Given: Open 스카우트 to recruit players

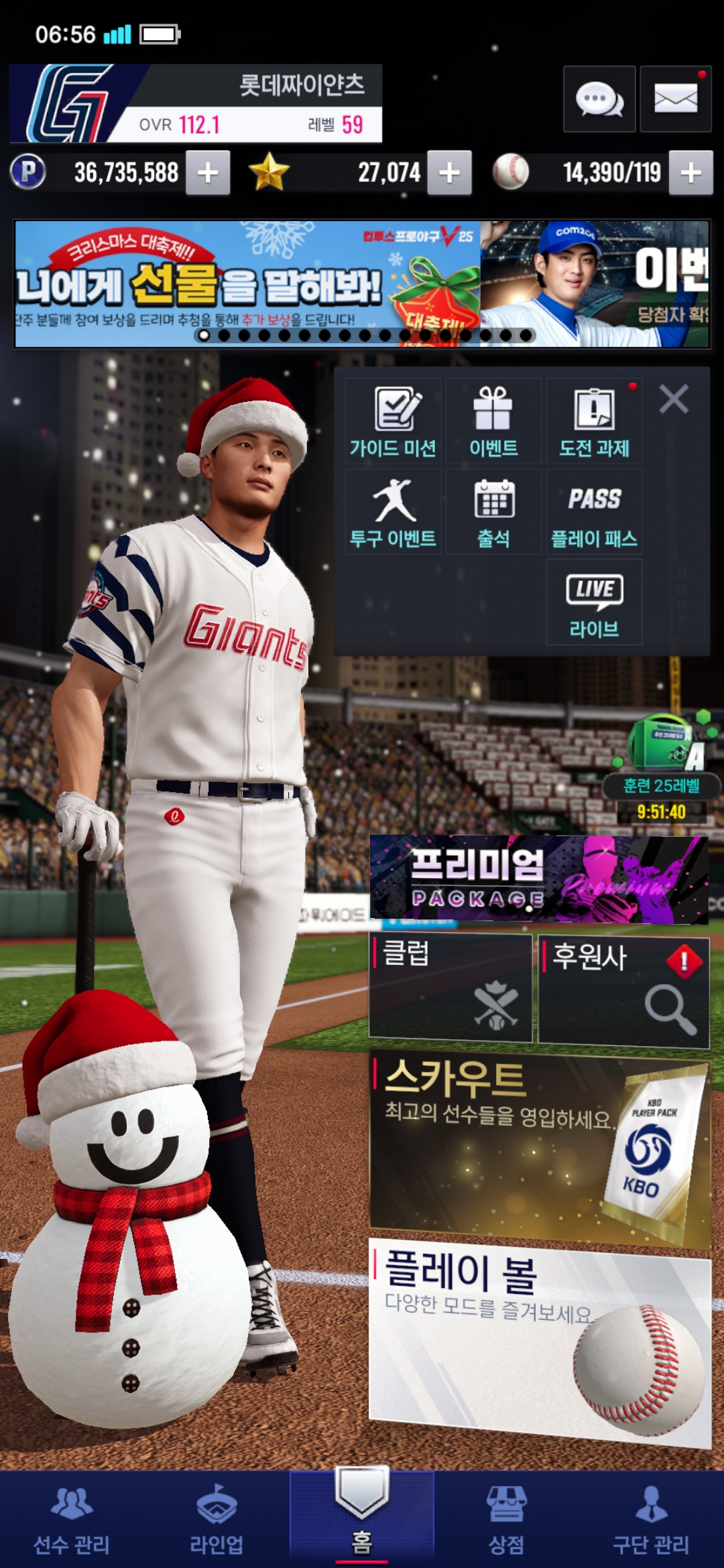Looking at the screenshot, I should click(x=539, y=1147).
